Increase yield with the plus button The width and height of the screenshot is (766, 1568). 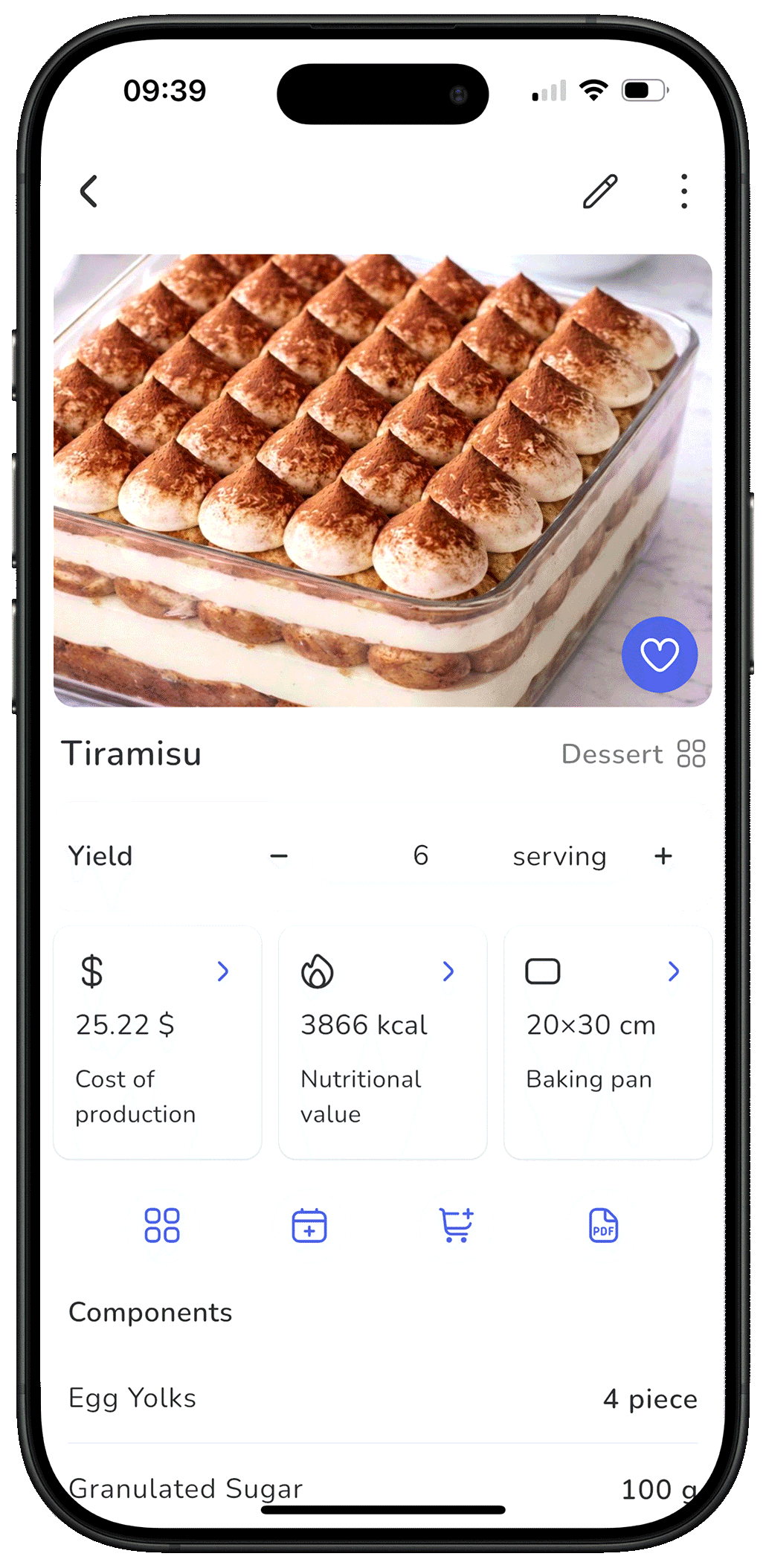pyautogui.click(x=663, y=856)
